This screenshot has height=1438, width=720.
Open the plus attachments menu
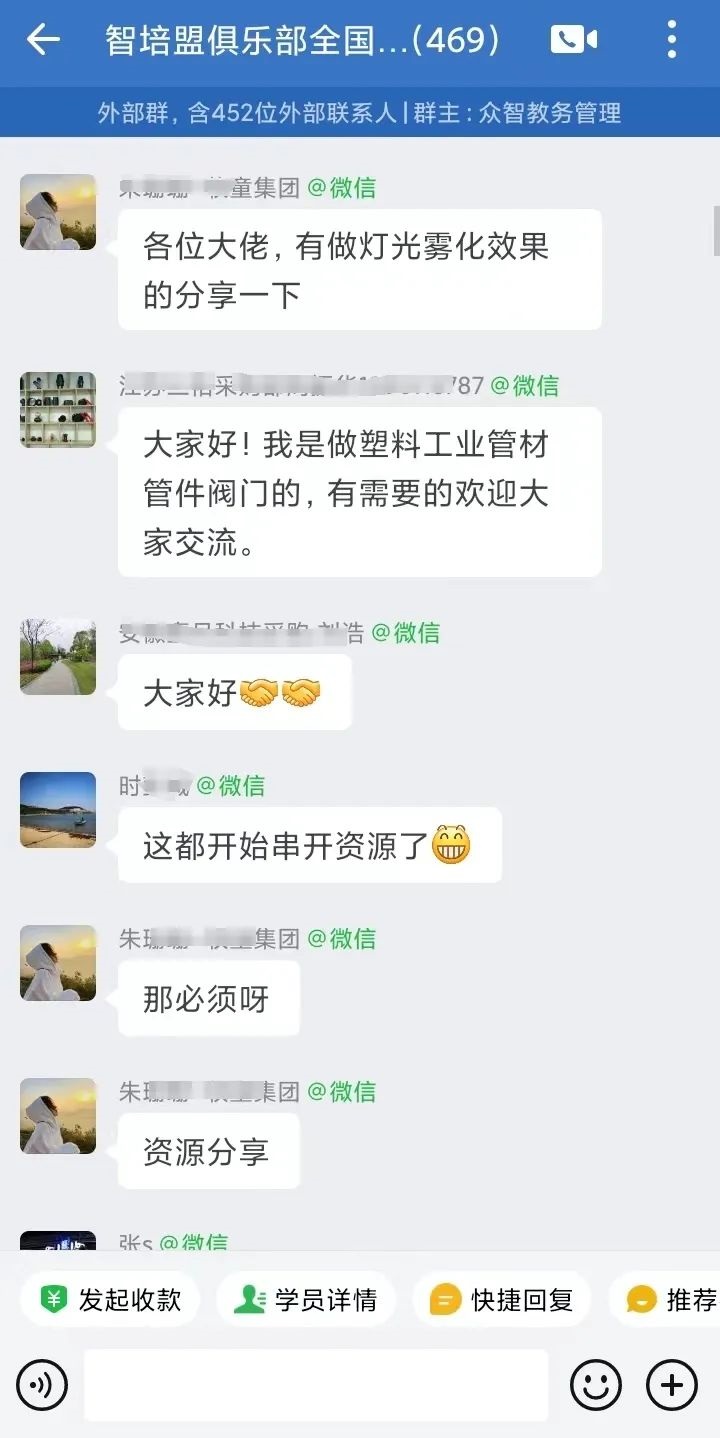click(x=672, y=1385)
